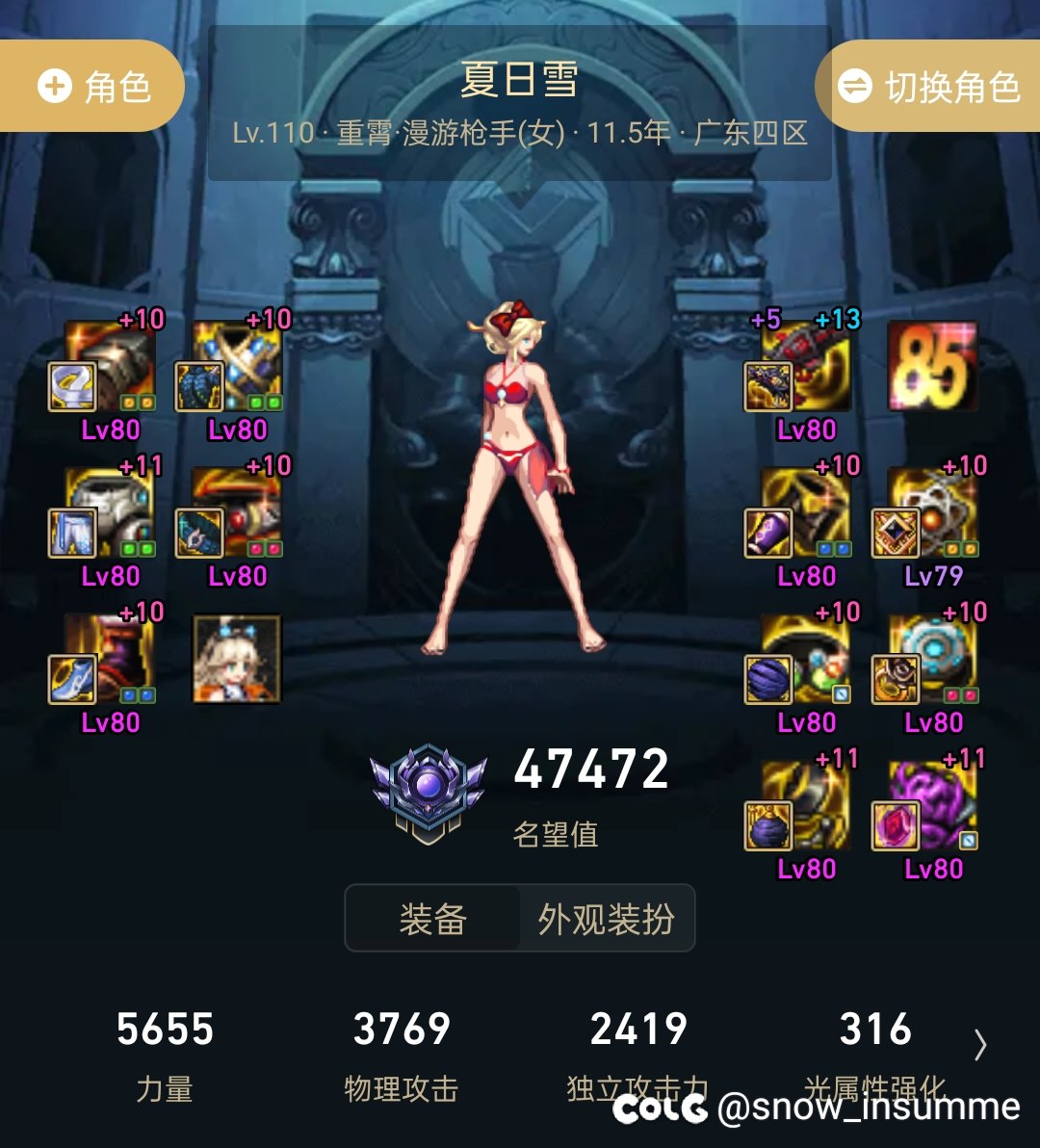This screenshot has height=1148, width=1040.
Task: Switch to the 装备 tab
Action: (x=432, y=919)
